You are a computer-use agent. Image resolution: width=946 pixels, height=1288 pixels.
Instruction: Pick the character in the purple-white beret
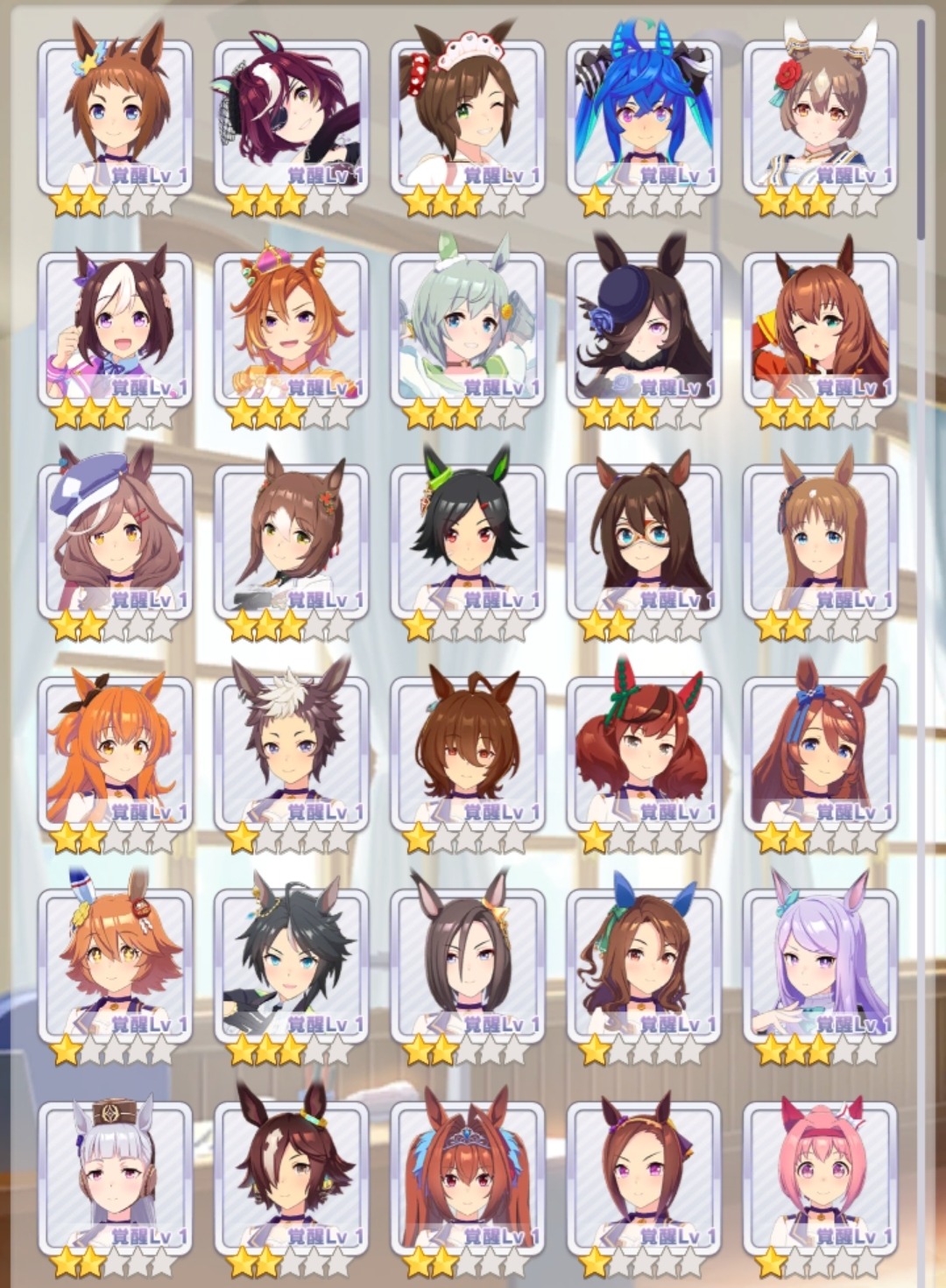pos(115,543)
